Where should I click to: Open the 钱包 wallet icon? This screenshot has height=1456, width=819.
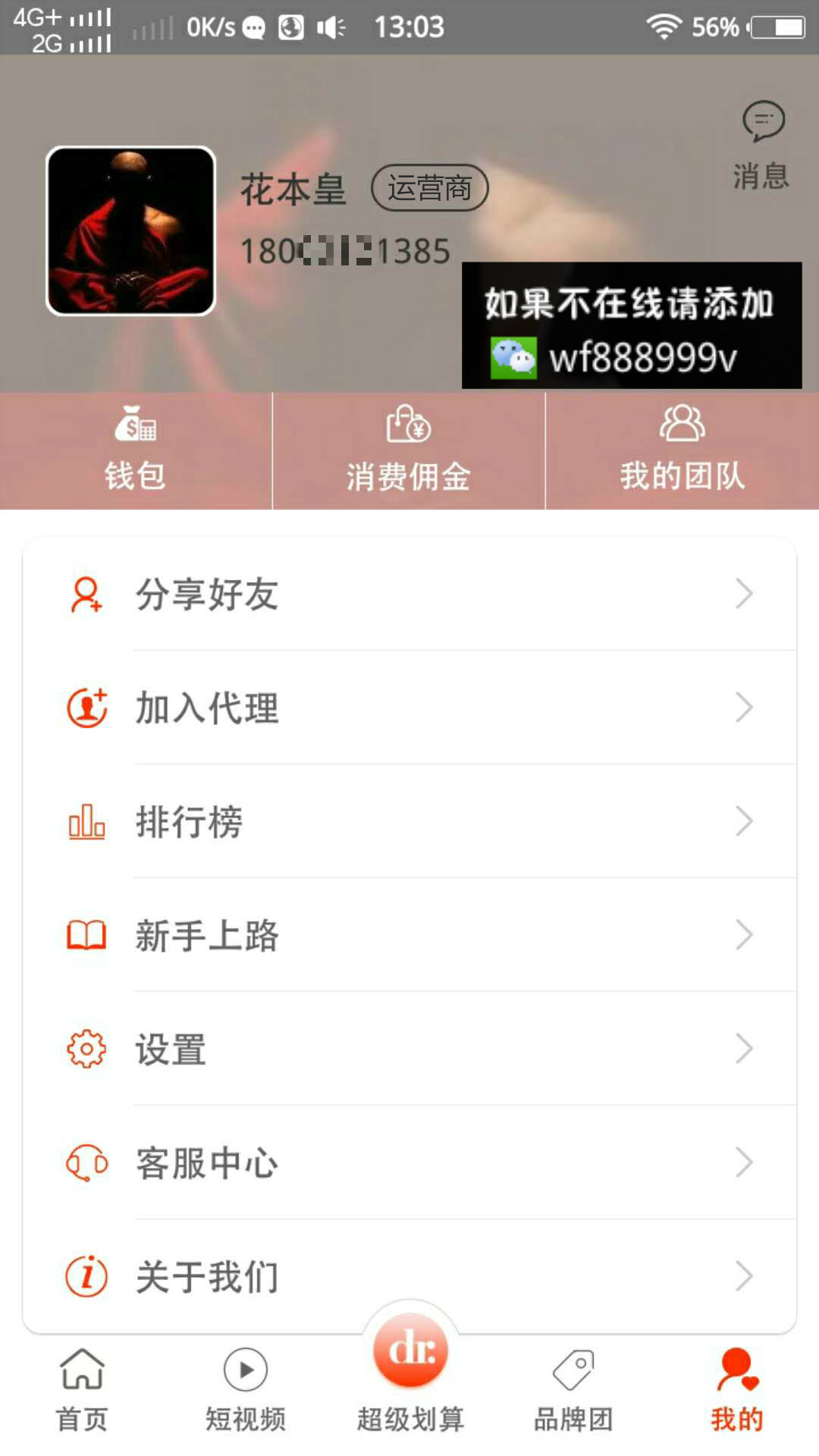pyautogui.click(x=135, y=428)
